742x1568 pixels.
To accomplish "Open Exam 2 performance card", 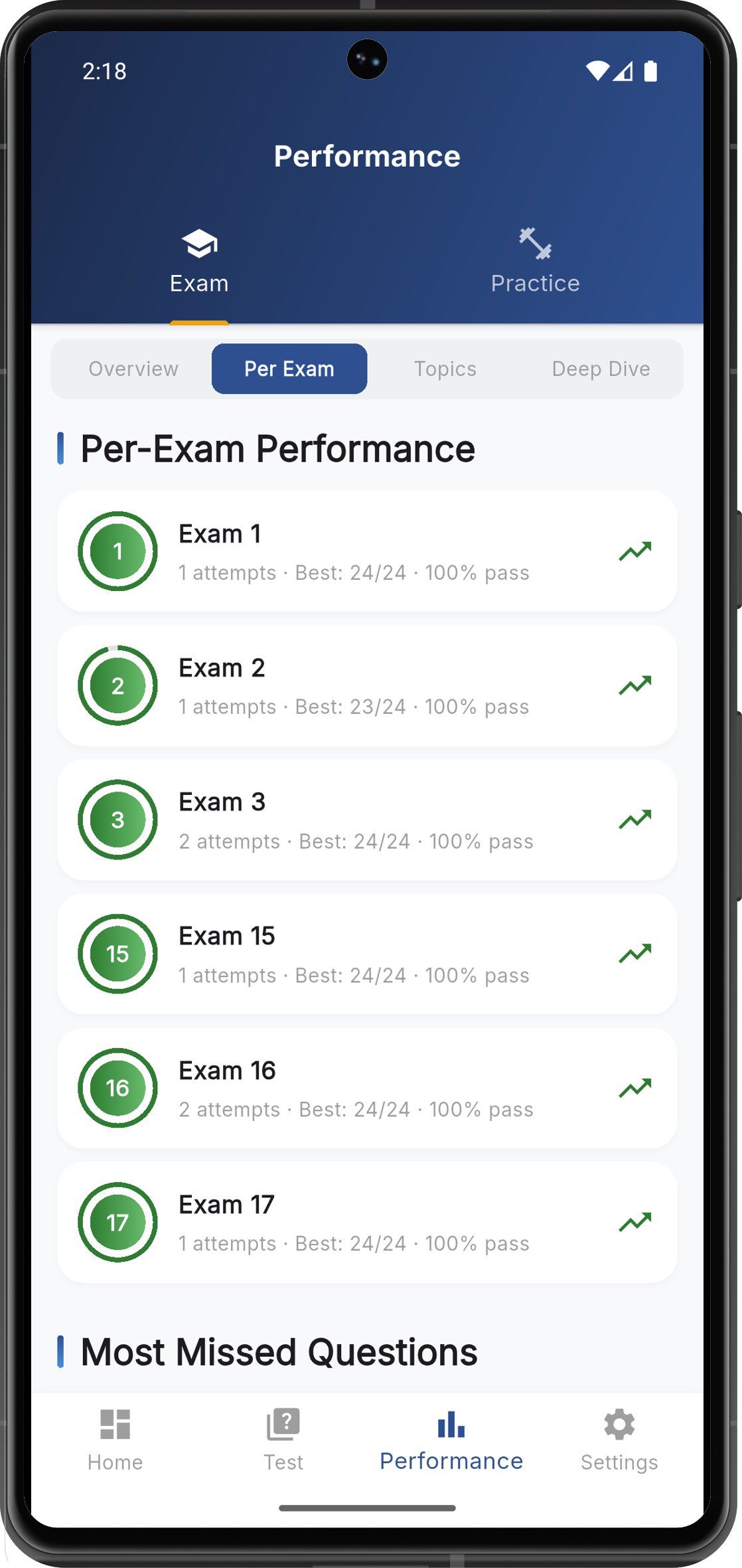I will click(x=367, y=685).
